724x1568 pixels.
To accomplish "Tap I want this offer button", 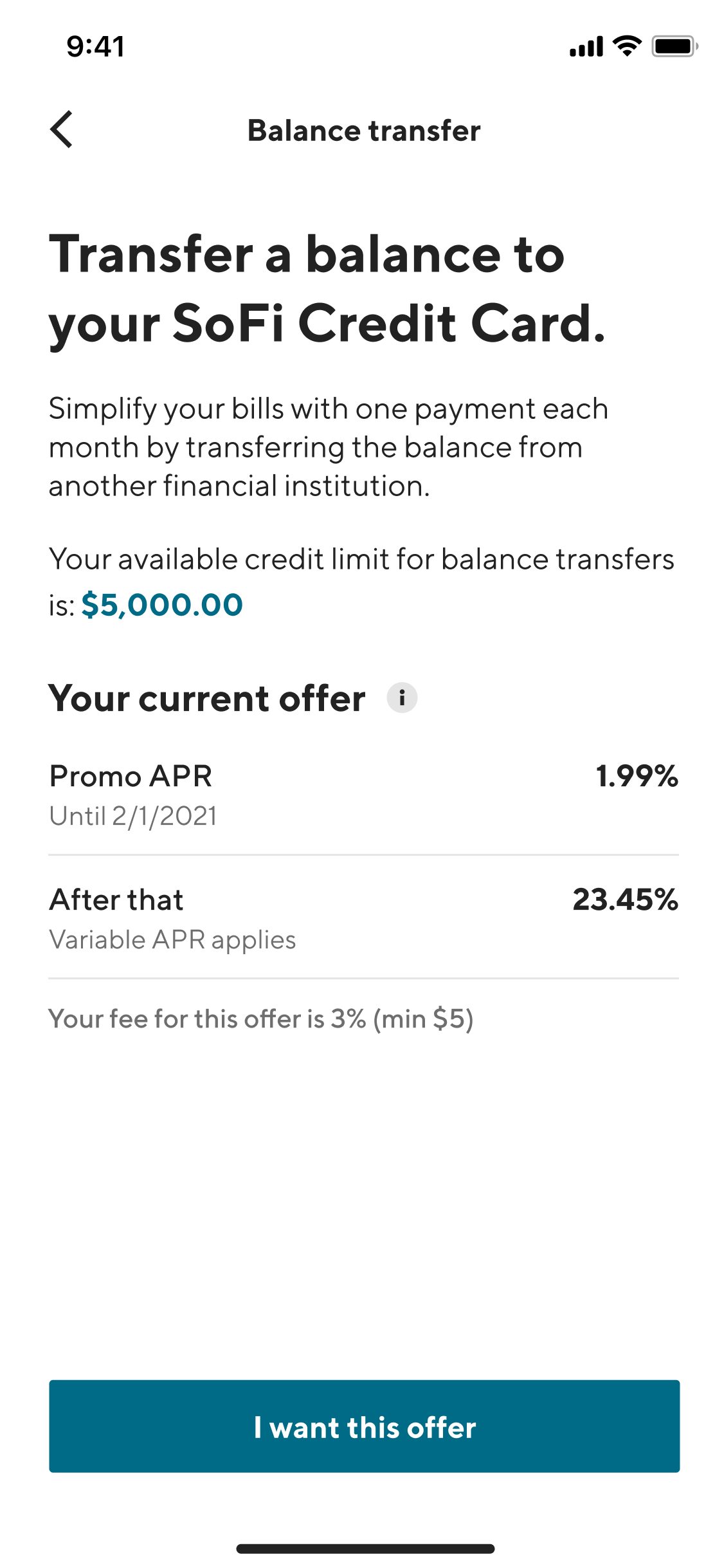I will click(364, 1426).
